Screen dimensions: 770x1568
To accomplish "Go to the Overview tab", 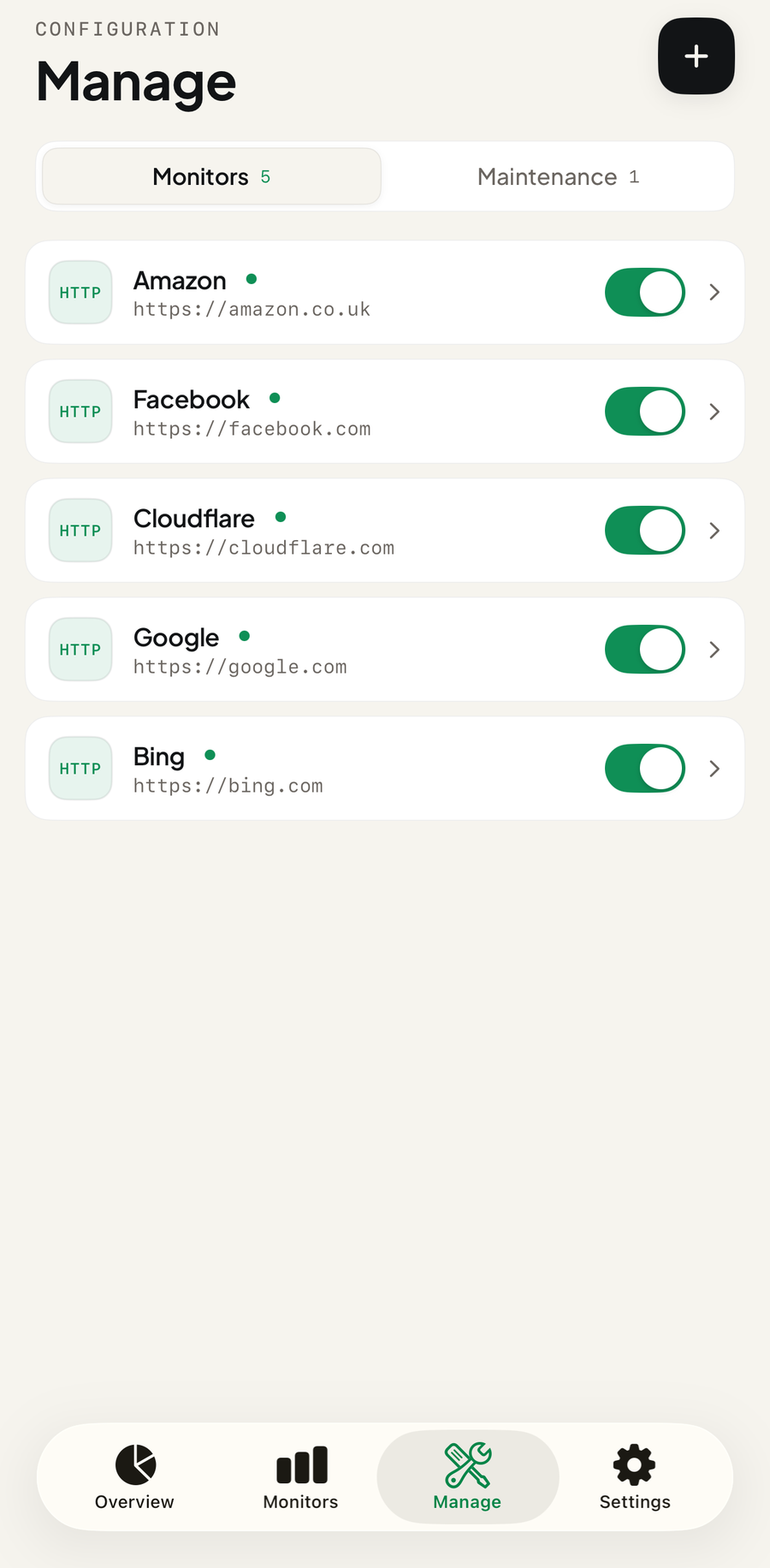I will point(134,1477).
